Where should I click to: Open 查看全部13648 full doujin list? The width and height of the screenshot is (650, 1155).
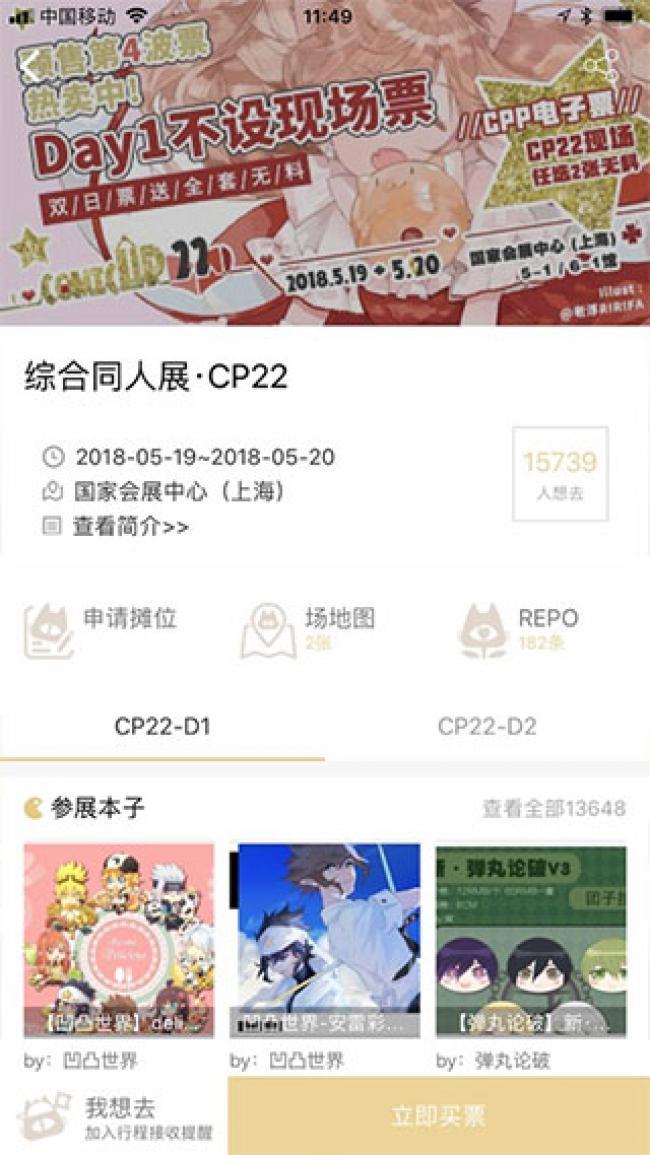pos(553,809)
